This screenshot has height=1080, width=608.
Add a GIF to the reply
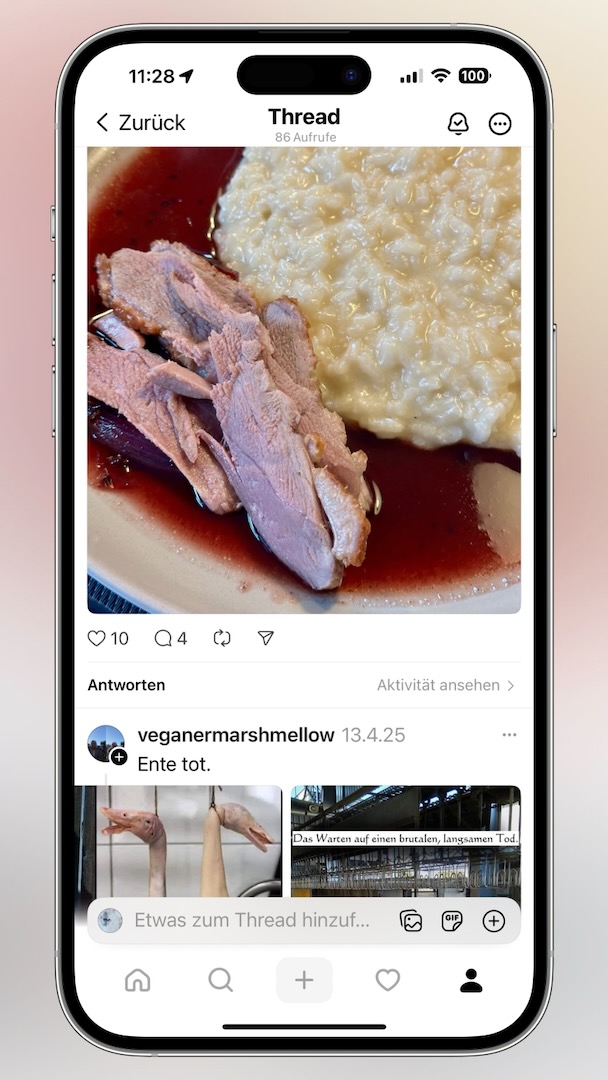tap(452, 920)
